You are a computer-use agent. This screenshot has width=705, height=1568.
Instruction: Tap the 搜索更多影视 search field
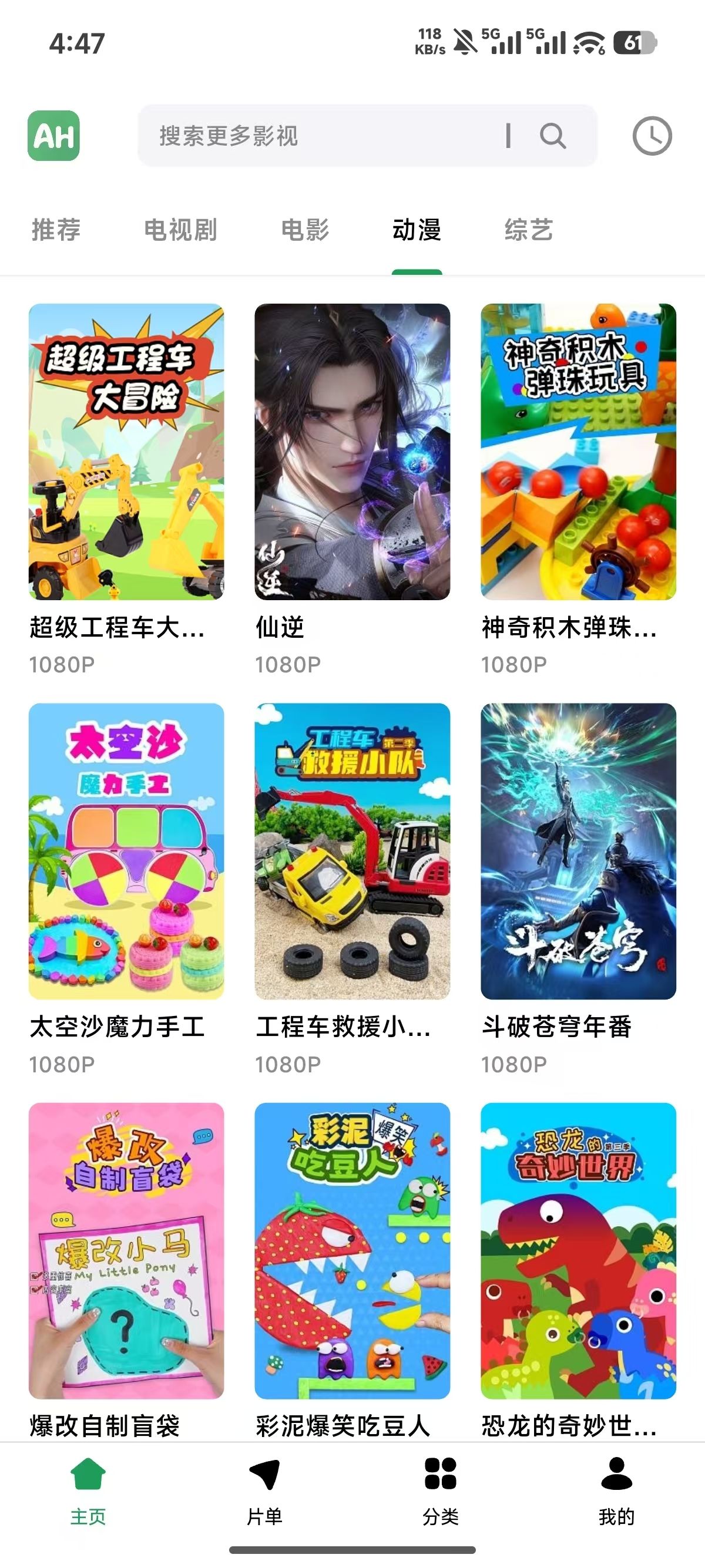[x=317, y=136]
